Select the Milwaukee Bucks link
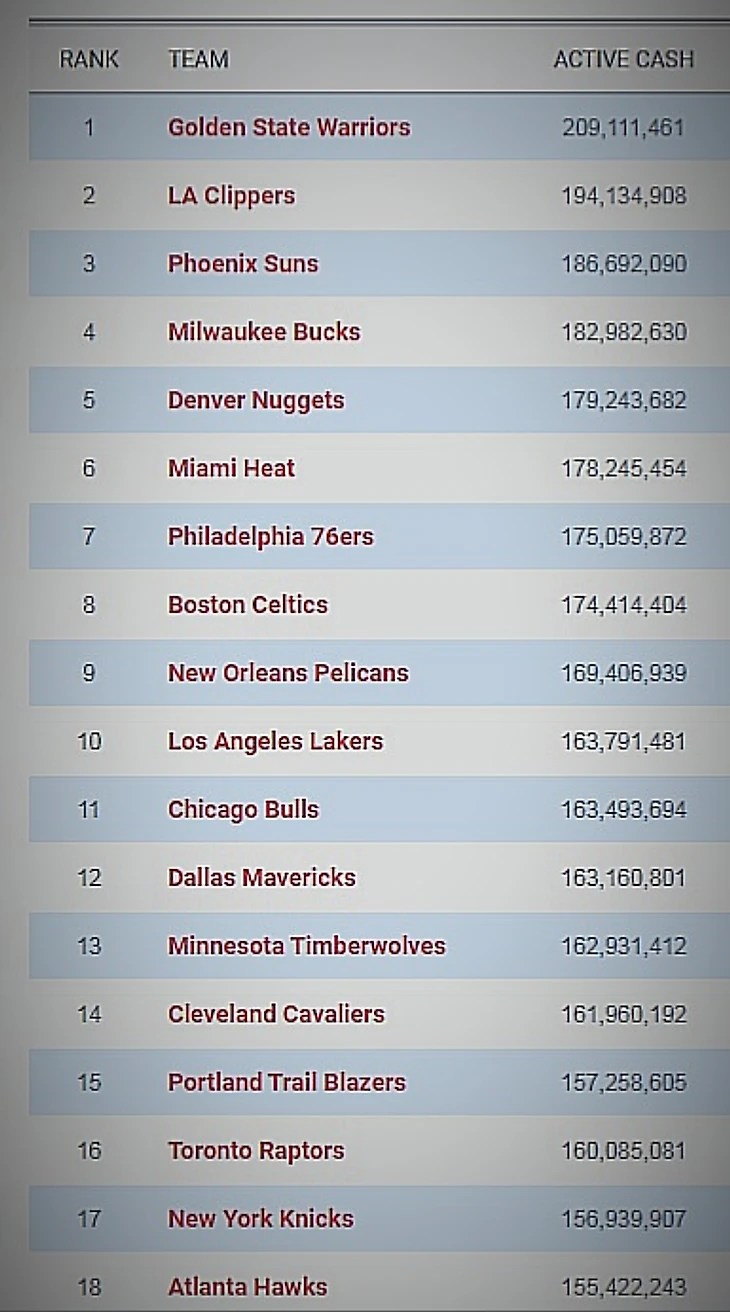The image size is (730, 1312). [264, 332]
